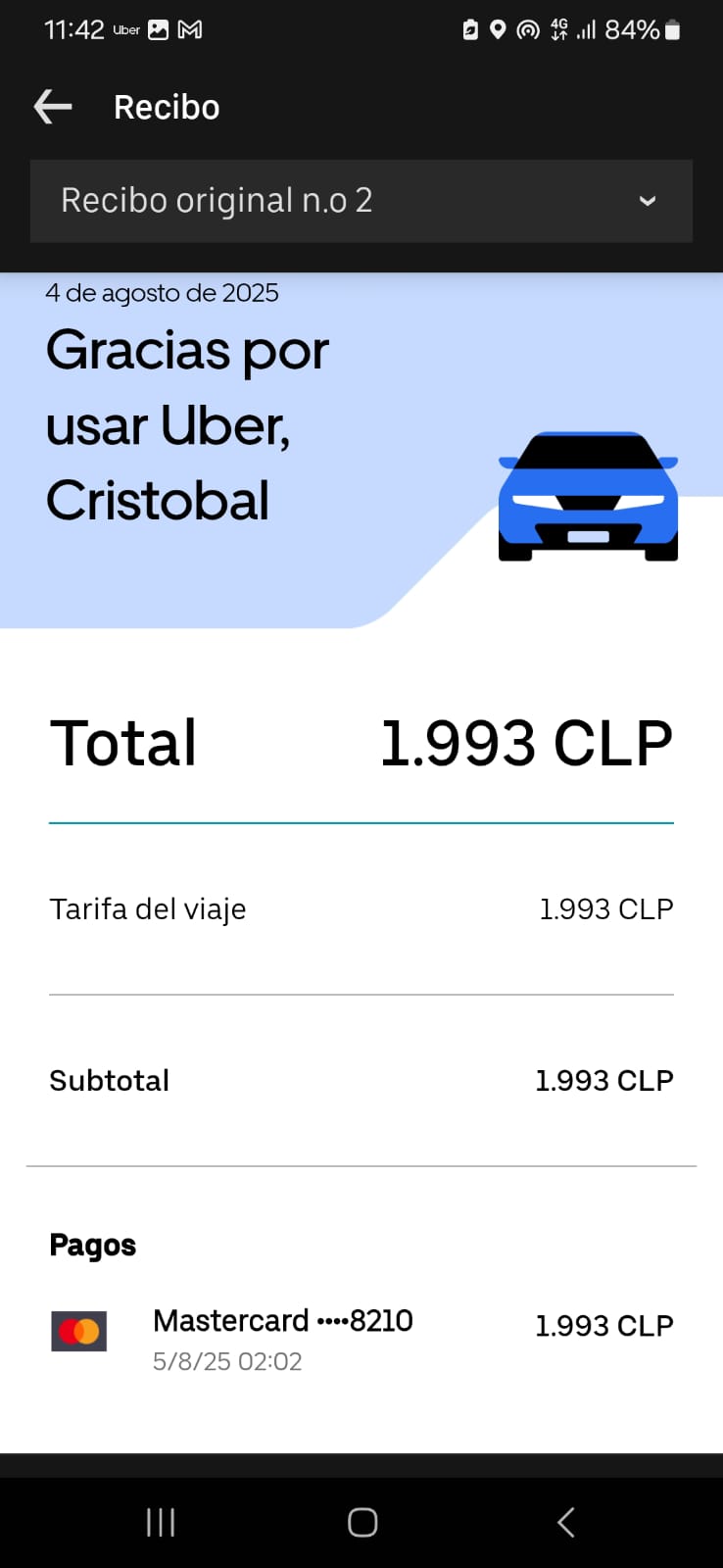Expand the Recibo original n.o 2 dropdown

(361, 201)
